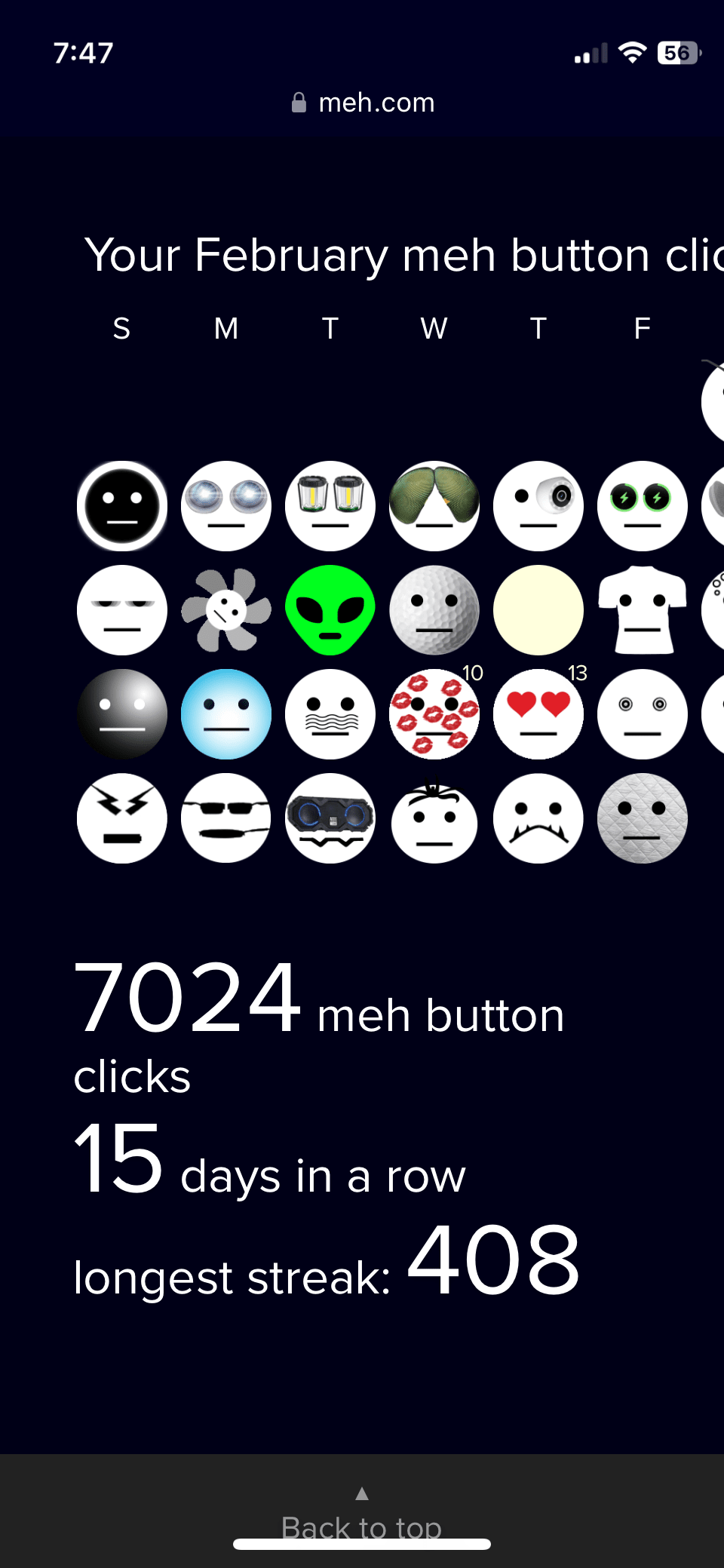Open the meh.com address bar
724x1568 pixels.
click(363, 103)
